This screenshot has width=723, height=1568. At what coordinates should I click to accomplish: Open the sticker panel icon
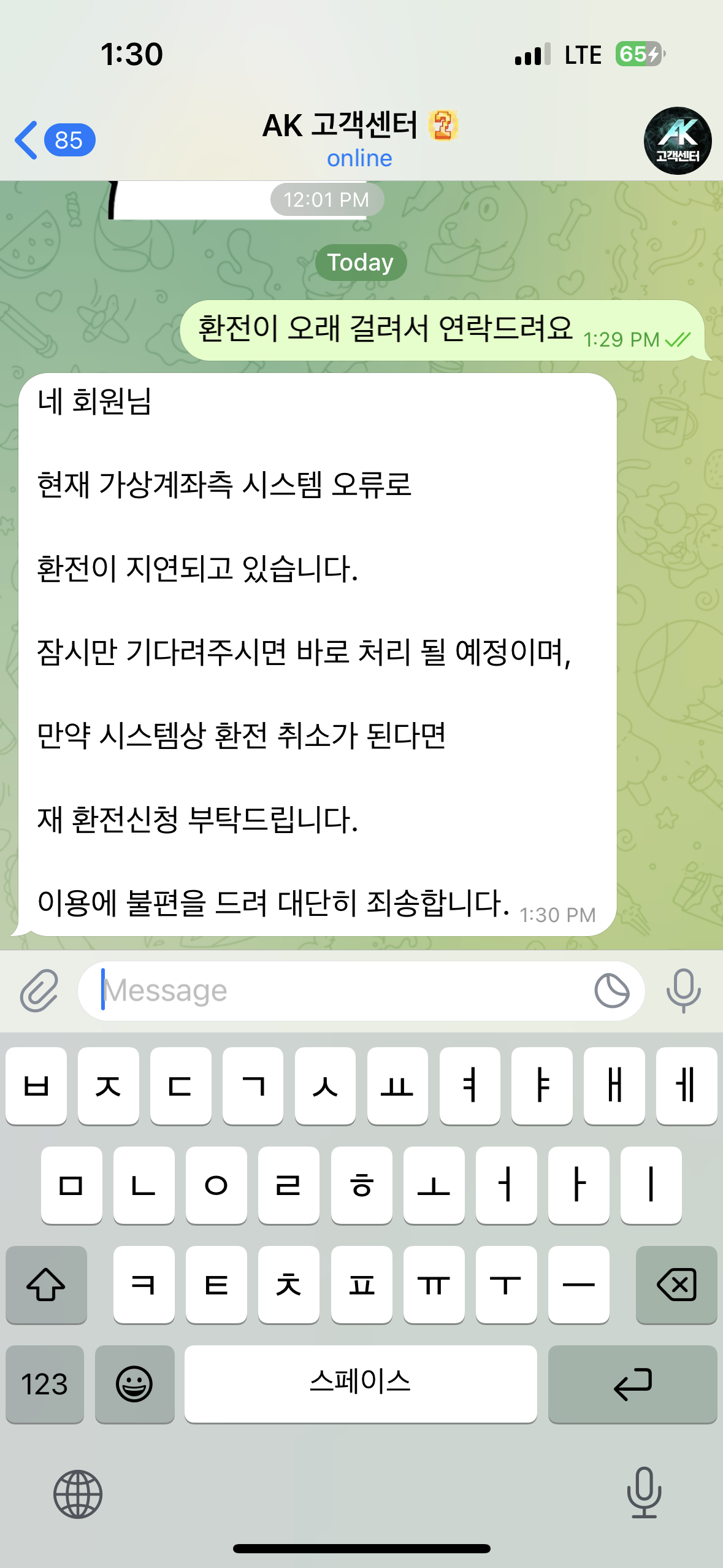coord(611,990)
